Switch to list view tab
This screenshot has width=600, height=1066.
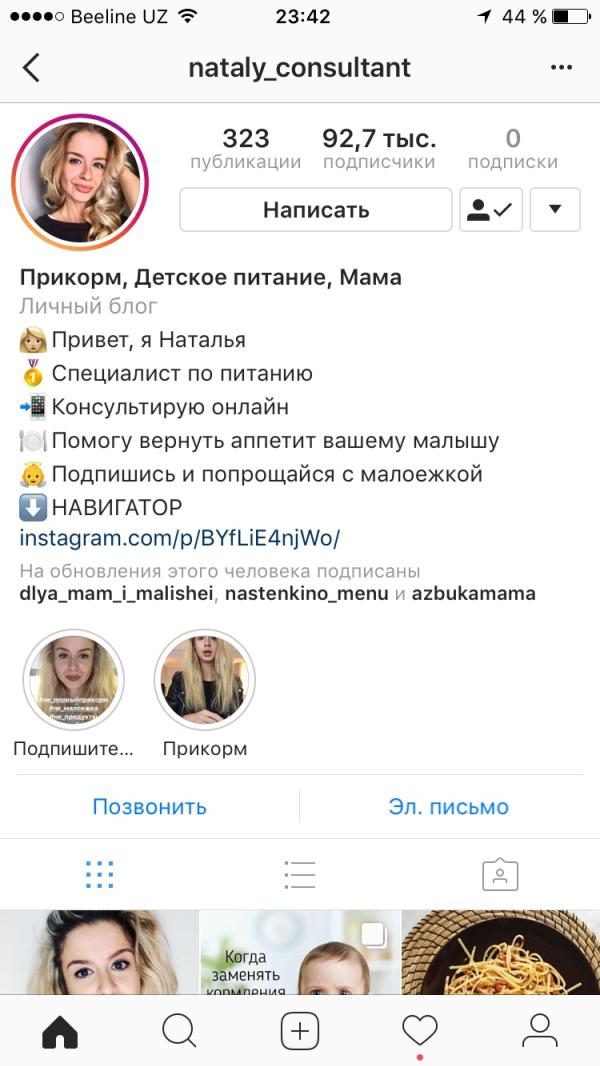(x=300, y=875)
